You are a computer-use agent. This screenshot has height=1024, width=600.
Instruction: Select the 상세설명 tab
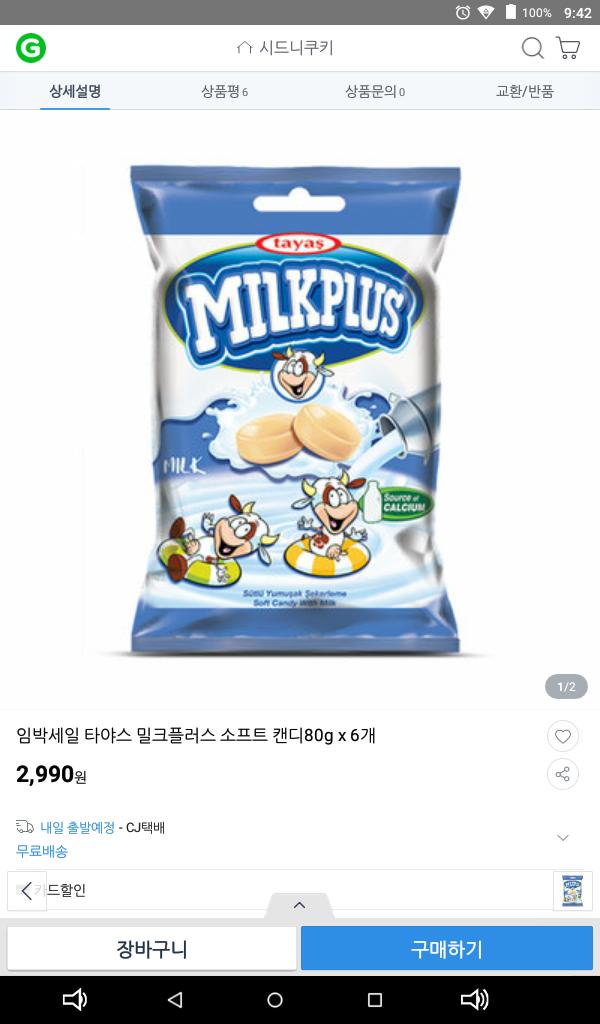tap(75, 91)
